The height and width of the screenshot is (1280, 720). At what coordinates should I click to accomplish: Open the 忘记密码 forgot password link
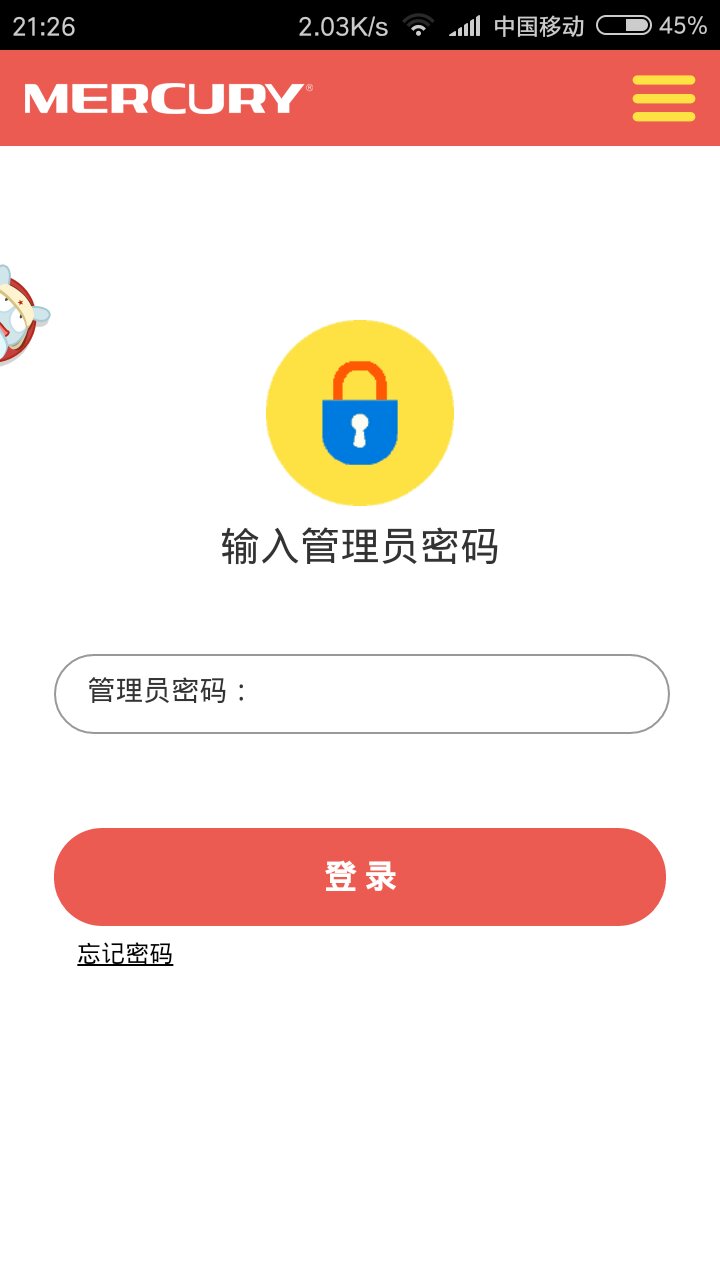123,954
